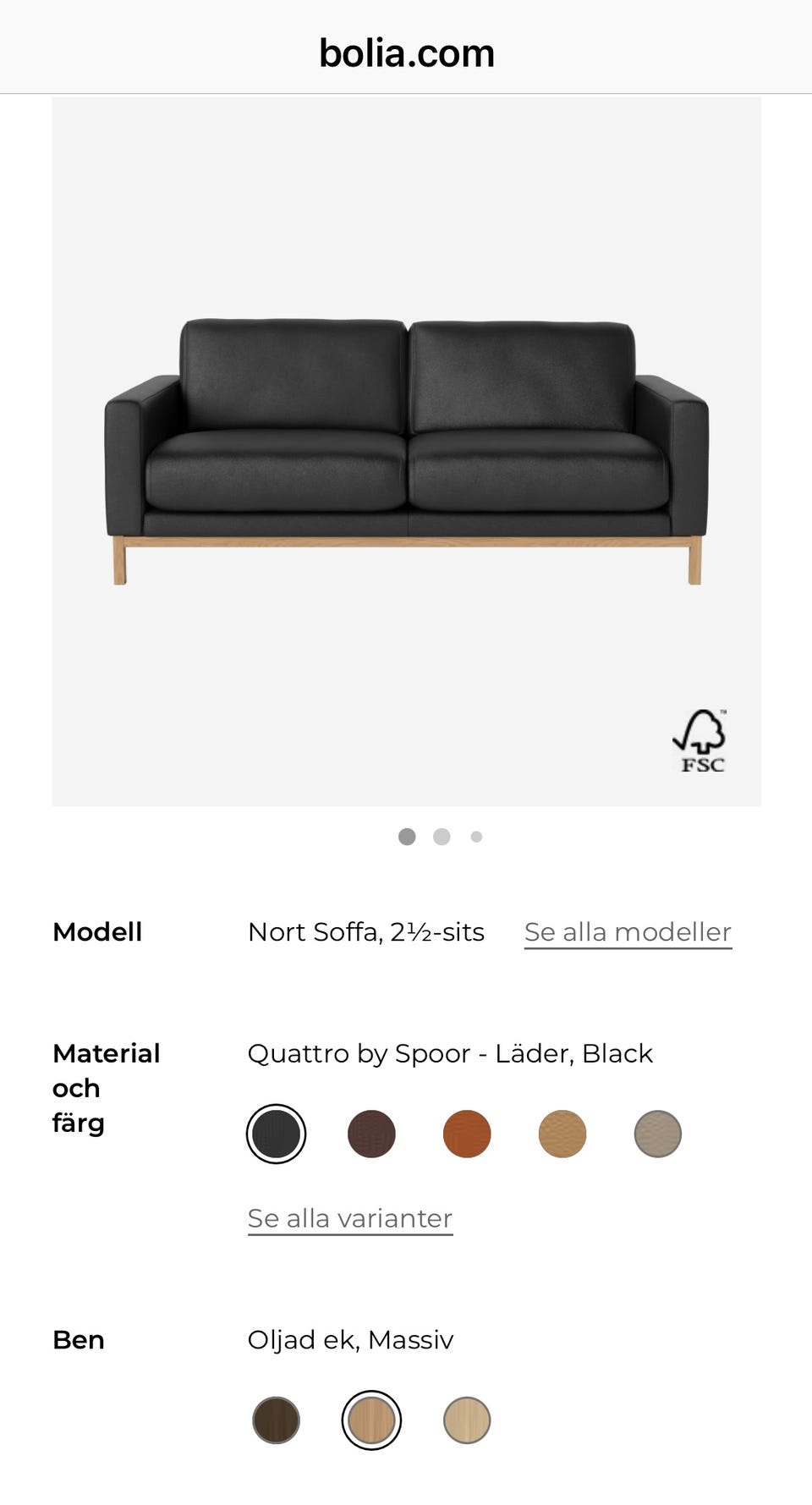This screenshot has height=1505, width=812.
Task: Open the second carousel dot
Action: 442,837
